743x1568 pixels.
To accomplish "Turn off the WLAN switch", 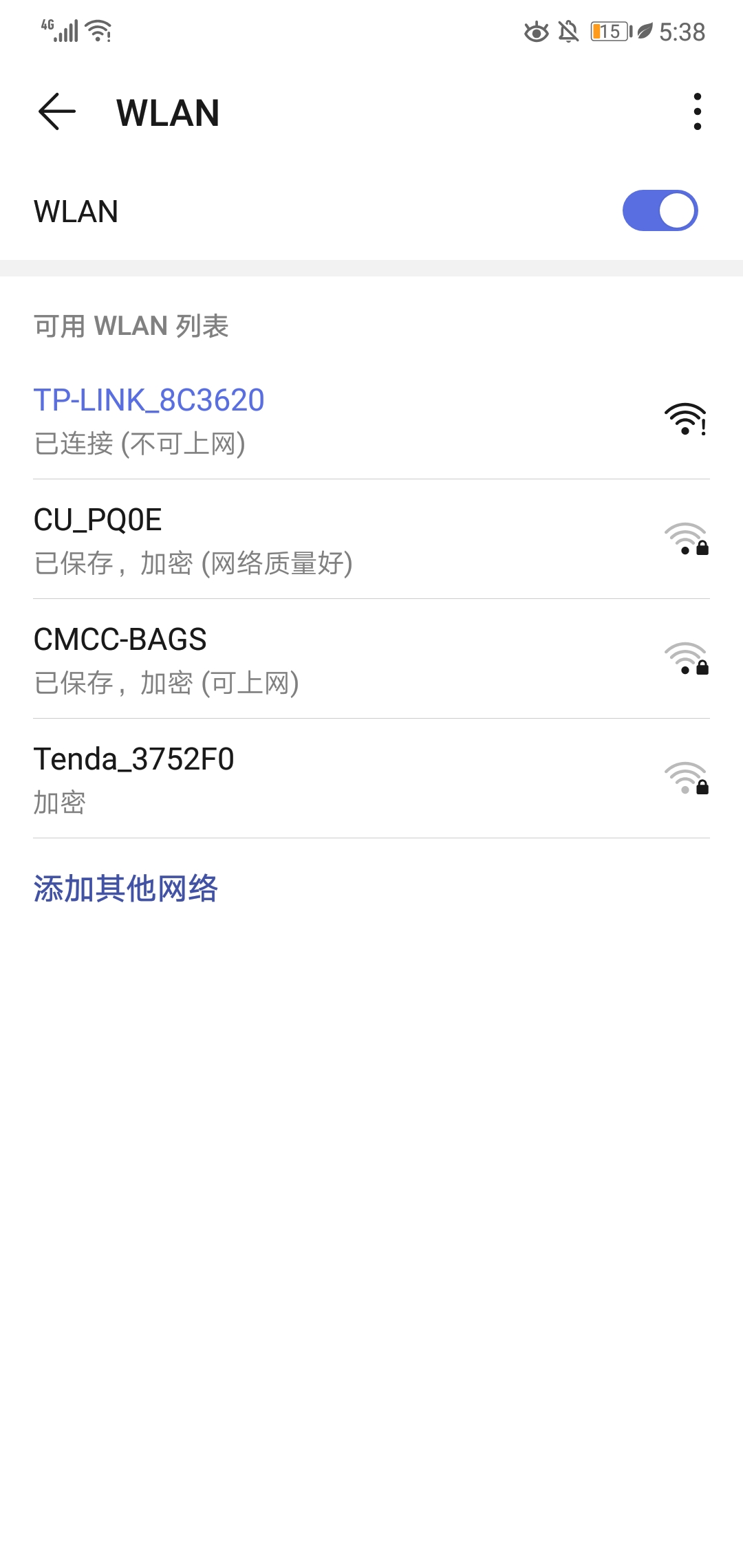I will (660, 210).
